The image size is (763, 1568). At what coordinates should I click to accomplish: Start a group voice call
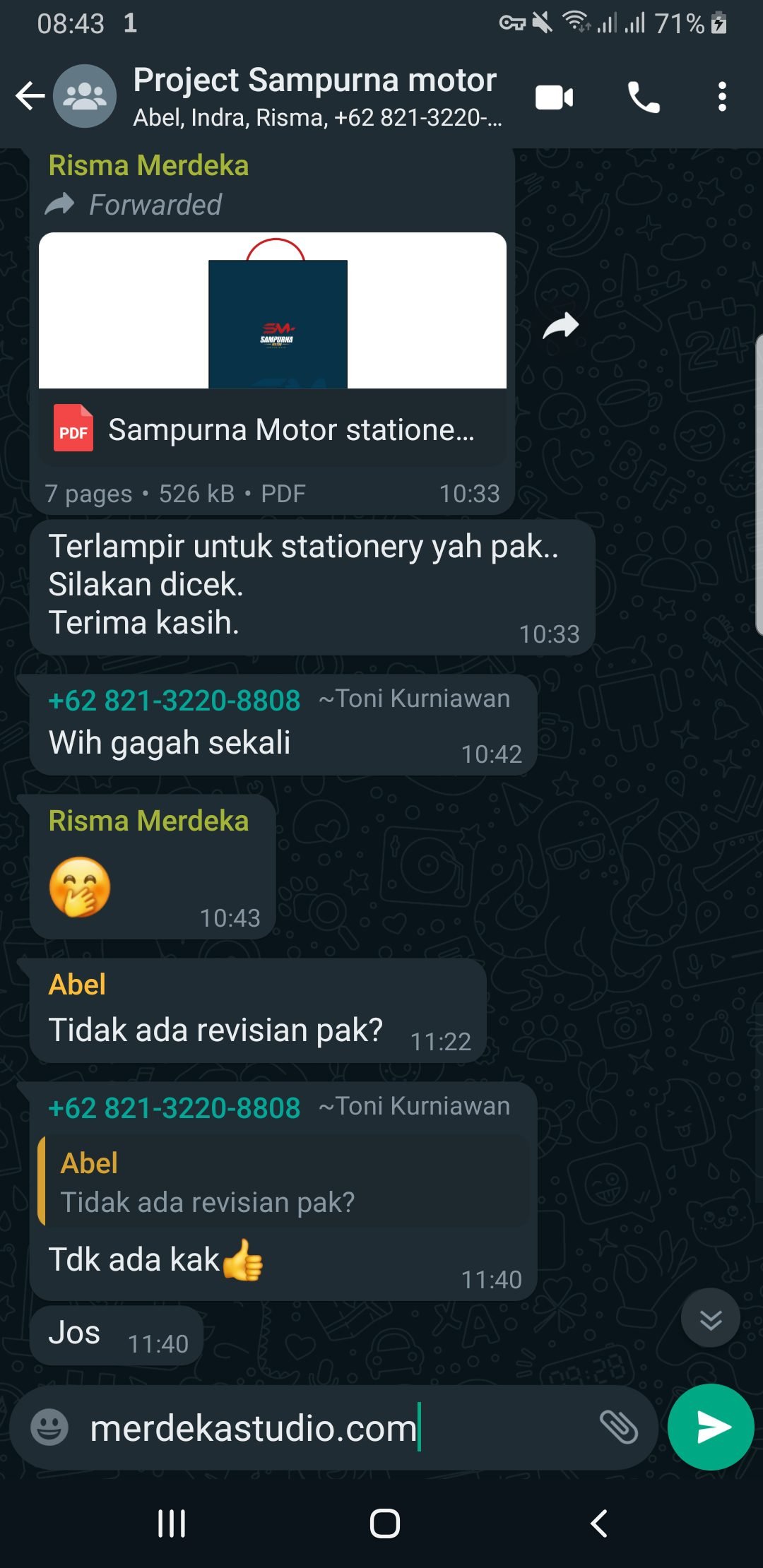[x=644, y=97]
